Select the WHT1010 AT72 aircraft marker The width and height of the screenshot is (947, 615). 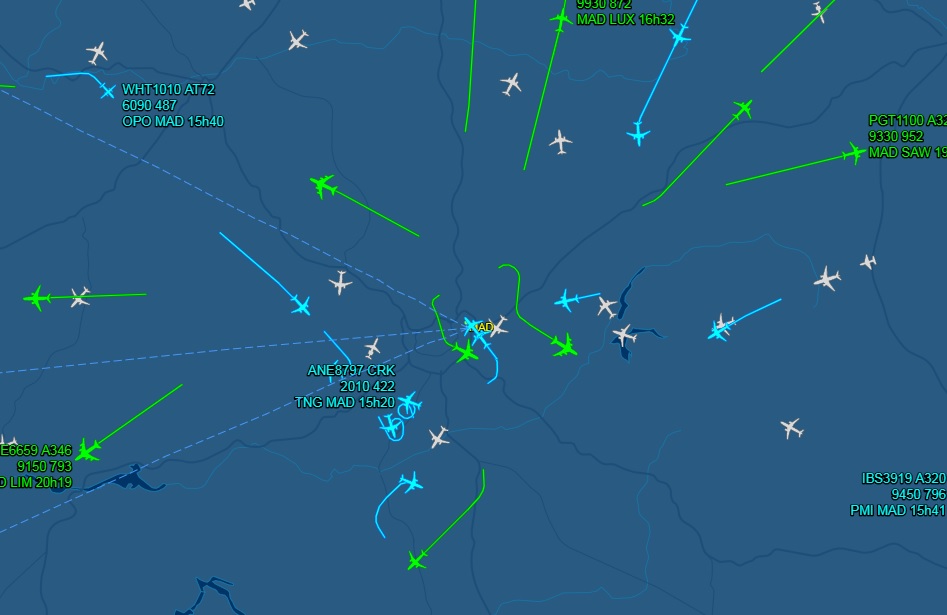click(107, 91)
